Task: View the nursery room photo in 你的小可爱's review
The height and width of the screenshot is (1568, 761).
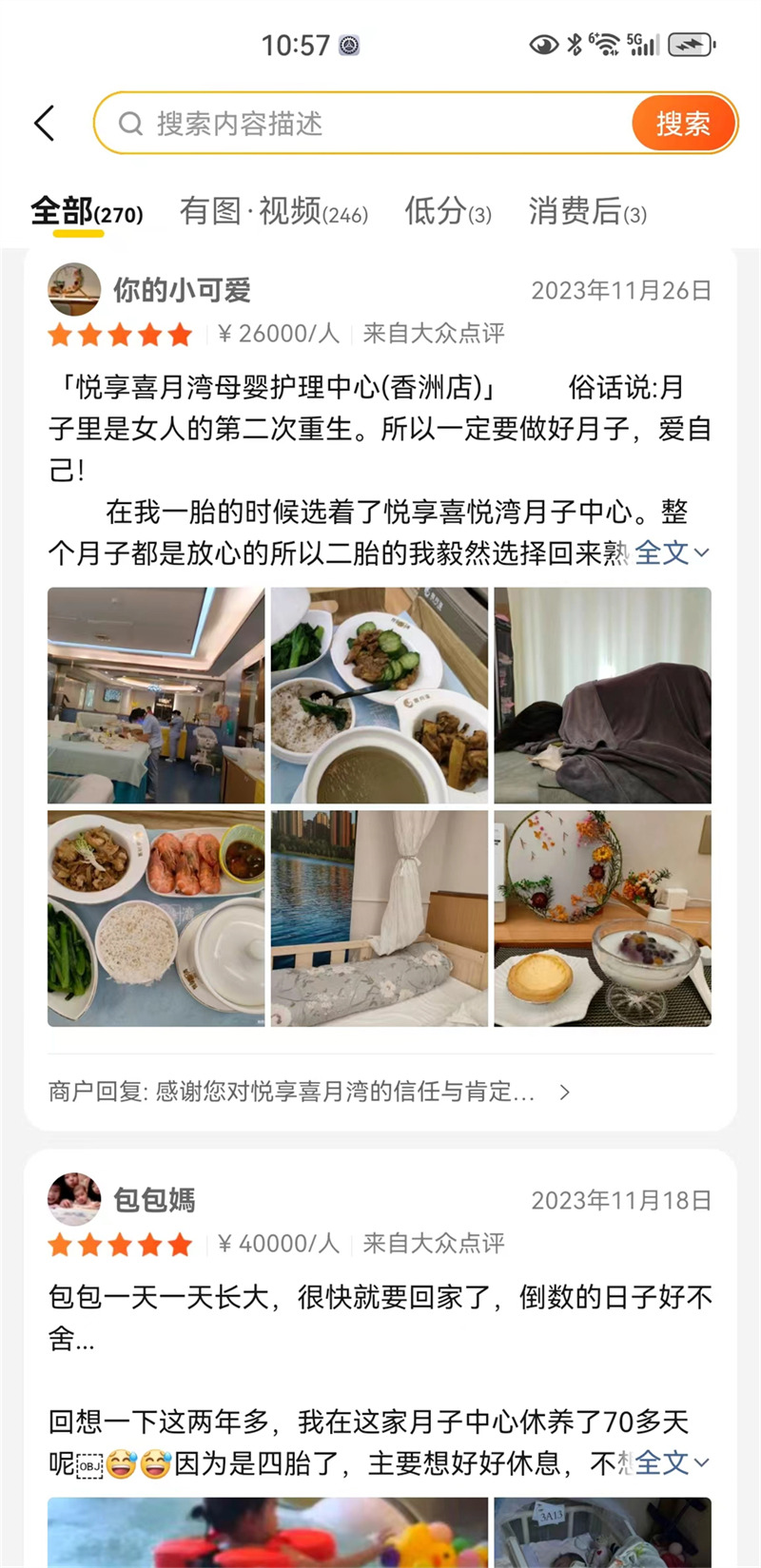Action: [156, 695]
